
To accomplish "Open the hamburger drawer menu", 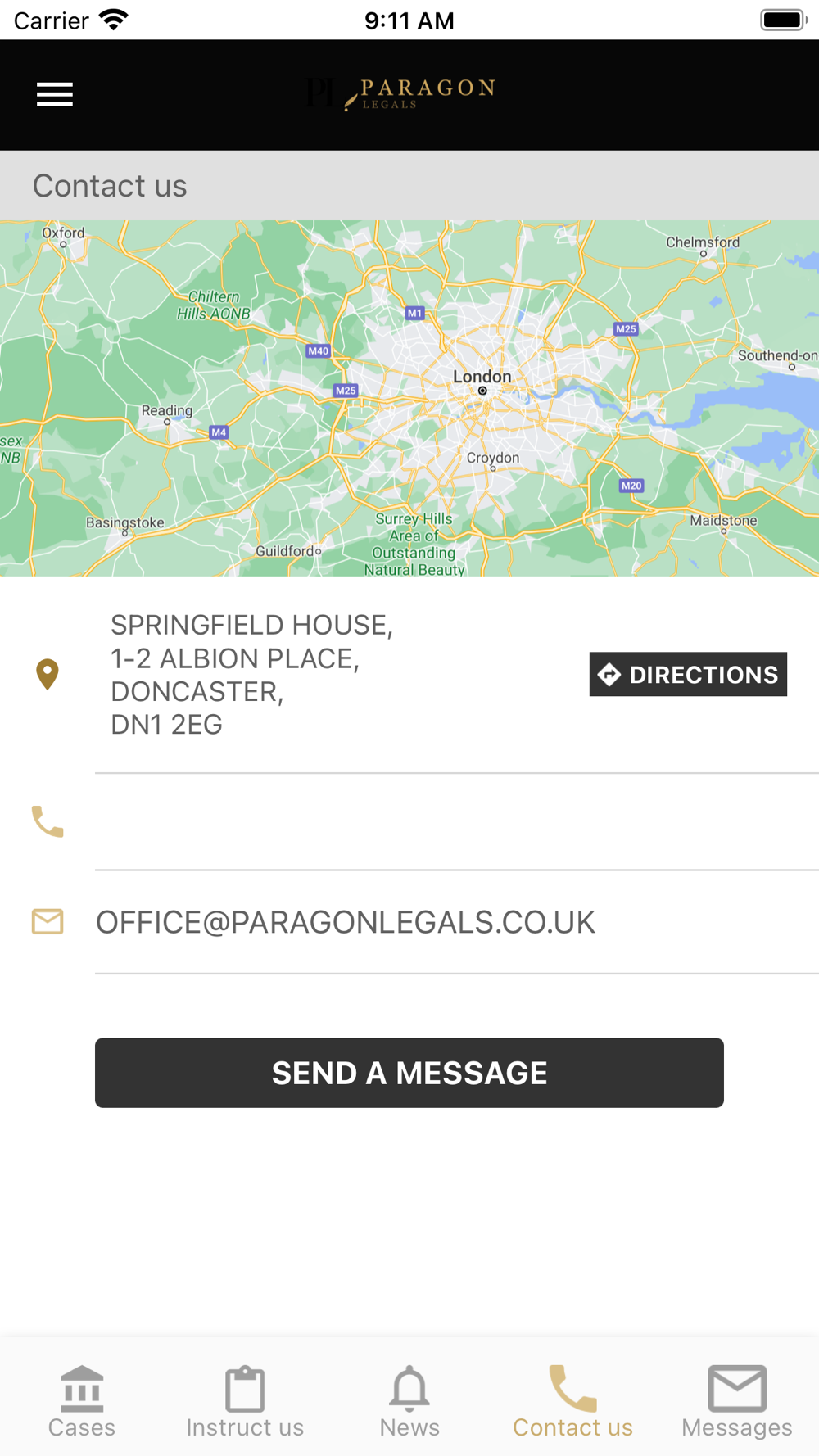I will [x=55, y=95].
